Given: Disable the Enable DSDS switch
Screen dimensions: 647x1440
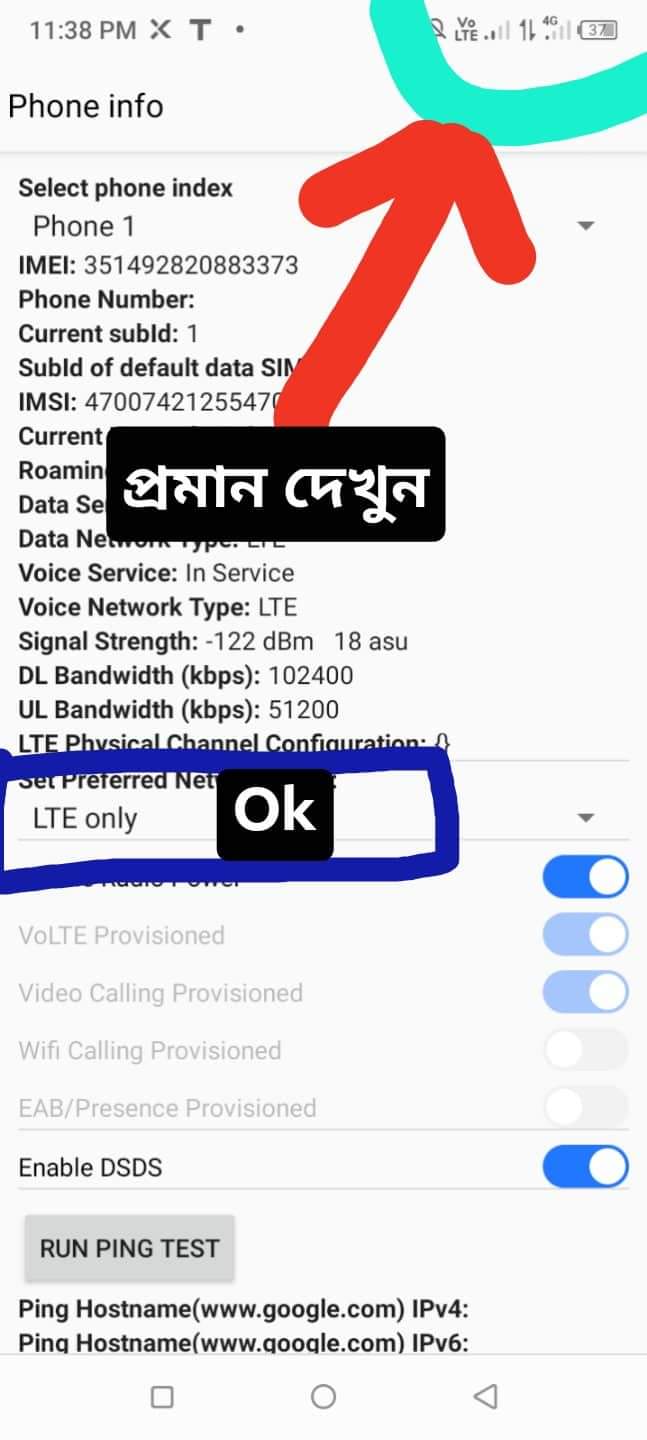Looking at the screenshot, I should point(585,1167).
